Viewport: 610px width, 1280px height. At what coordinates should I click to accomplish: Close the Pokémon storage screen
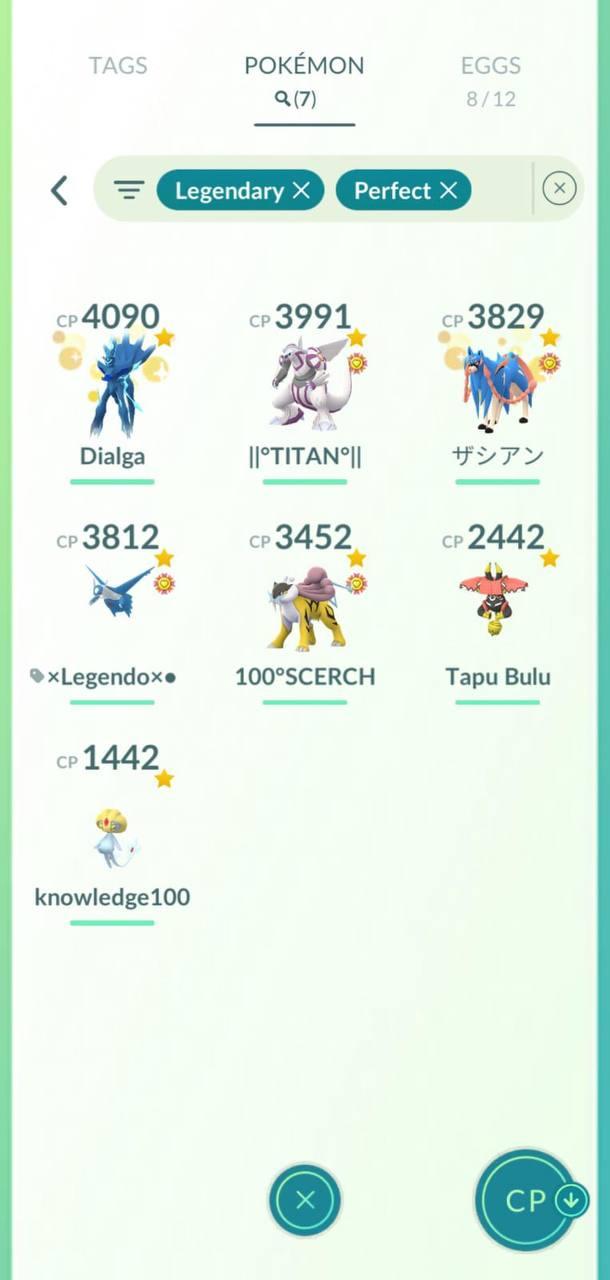(x=305, y=1200)
